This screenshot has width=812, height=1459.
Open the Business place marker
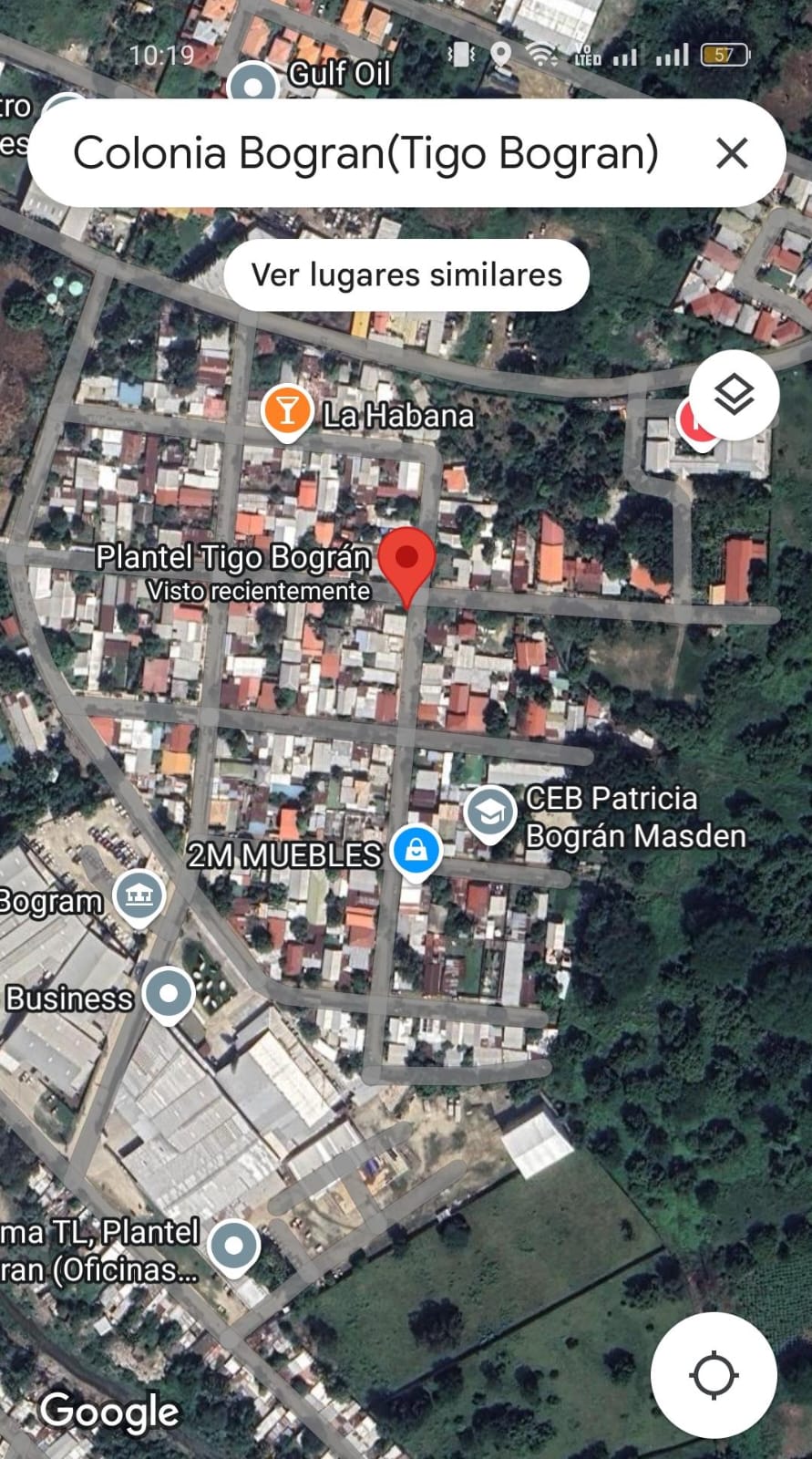[x=170, y=994]
